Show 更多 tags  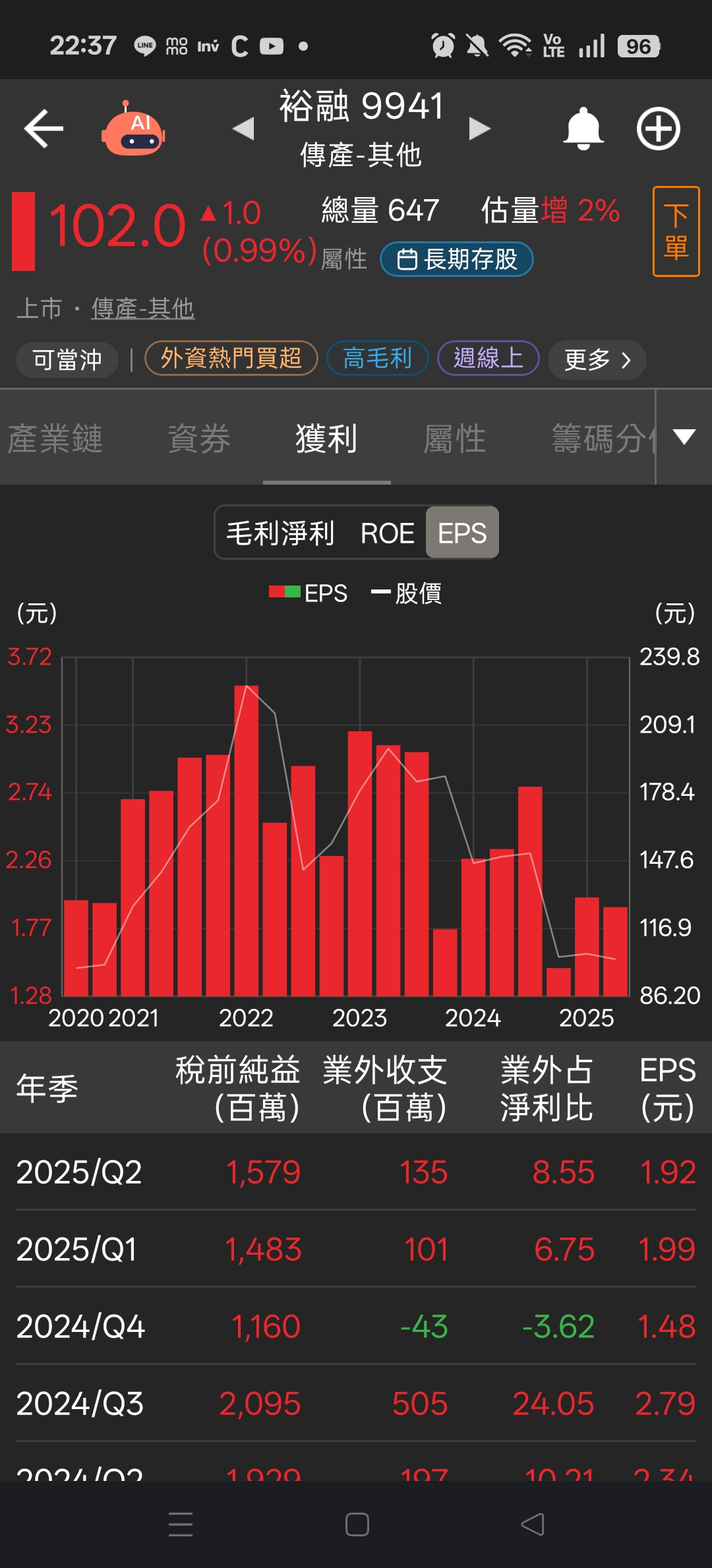(597, 359)
